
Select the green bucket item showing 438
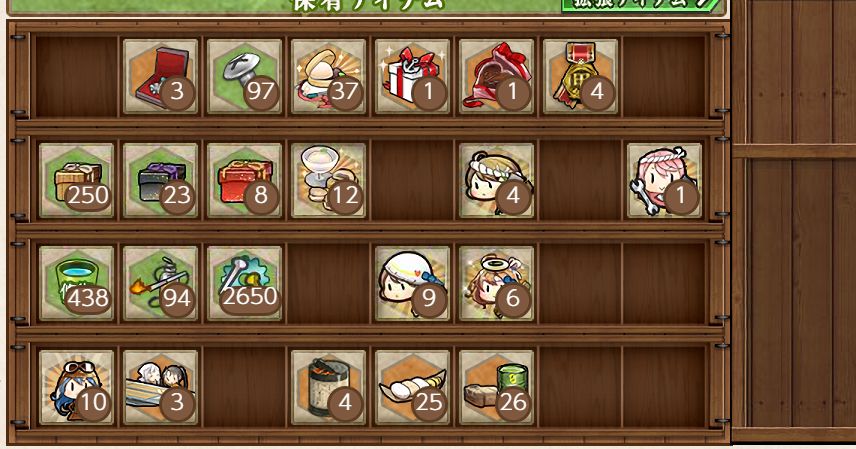pos(76,283)
